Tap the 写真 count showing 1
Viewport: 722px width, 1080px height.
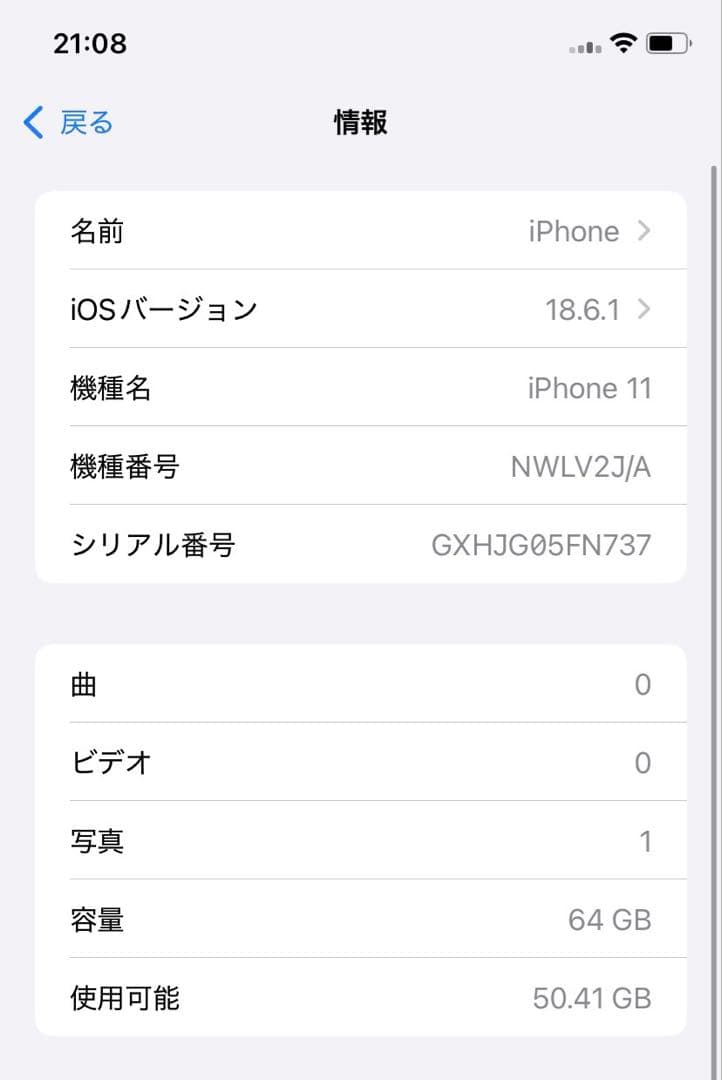(x=647, y=841)
